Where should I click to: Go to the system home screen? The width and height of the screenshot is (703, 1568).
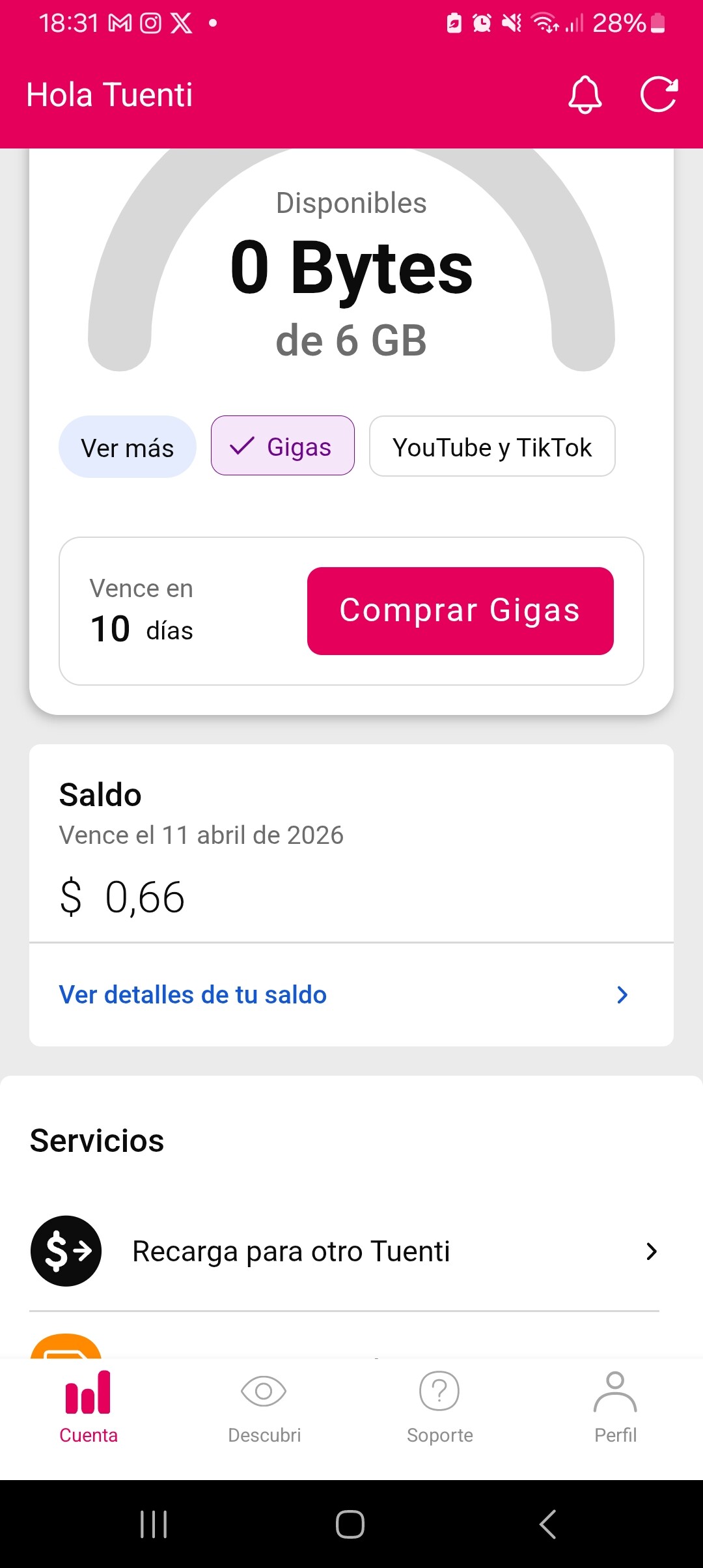[x=350, y=1524]
